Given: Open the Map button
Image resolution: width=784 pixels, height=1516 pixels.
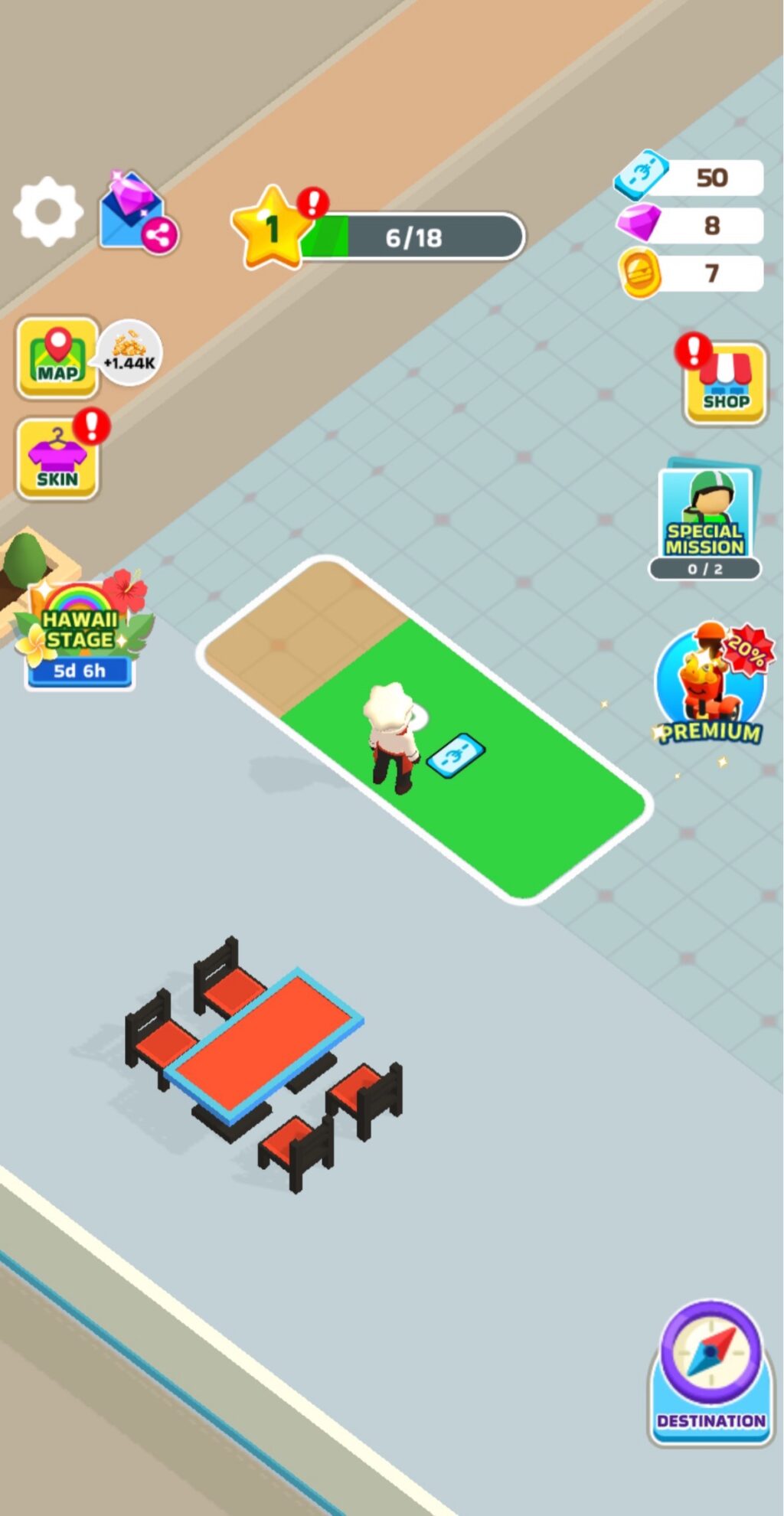Looking at the screenshot, I should (58, 358).
